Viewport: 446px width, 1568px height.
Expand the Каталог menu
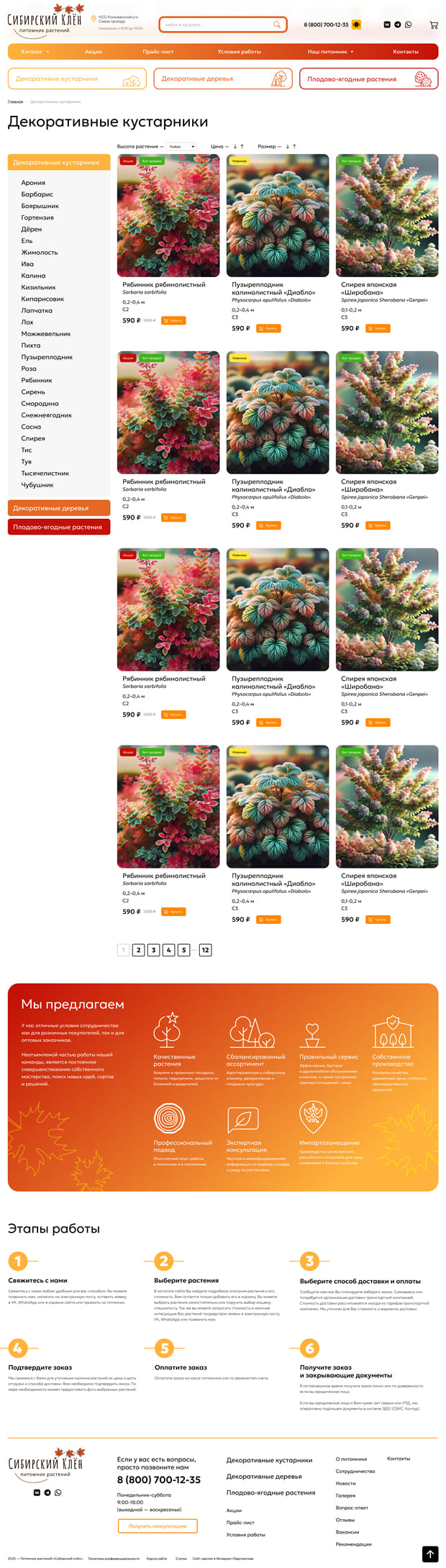pos(35,52)
